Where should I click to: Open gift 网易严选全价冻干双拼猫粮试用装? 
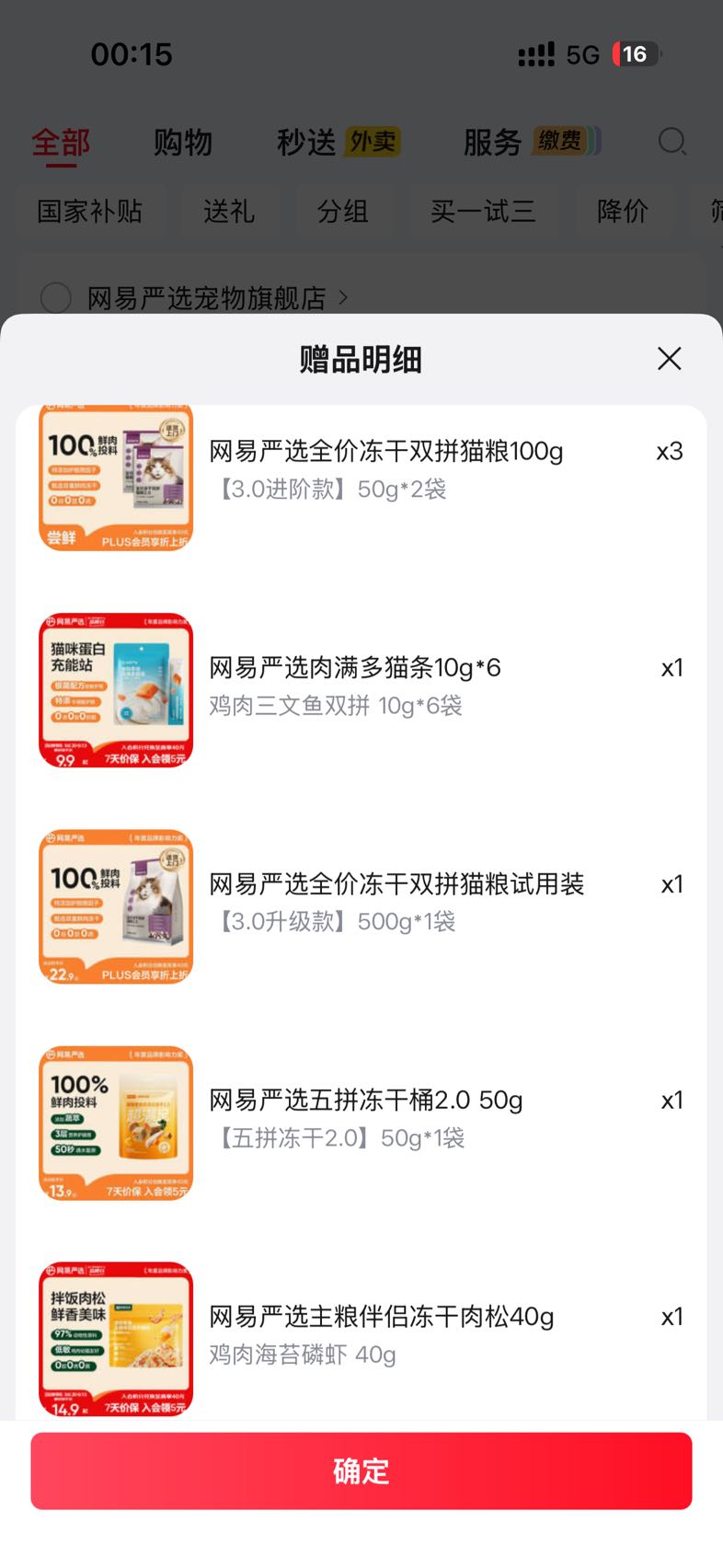point(361,906)
